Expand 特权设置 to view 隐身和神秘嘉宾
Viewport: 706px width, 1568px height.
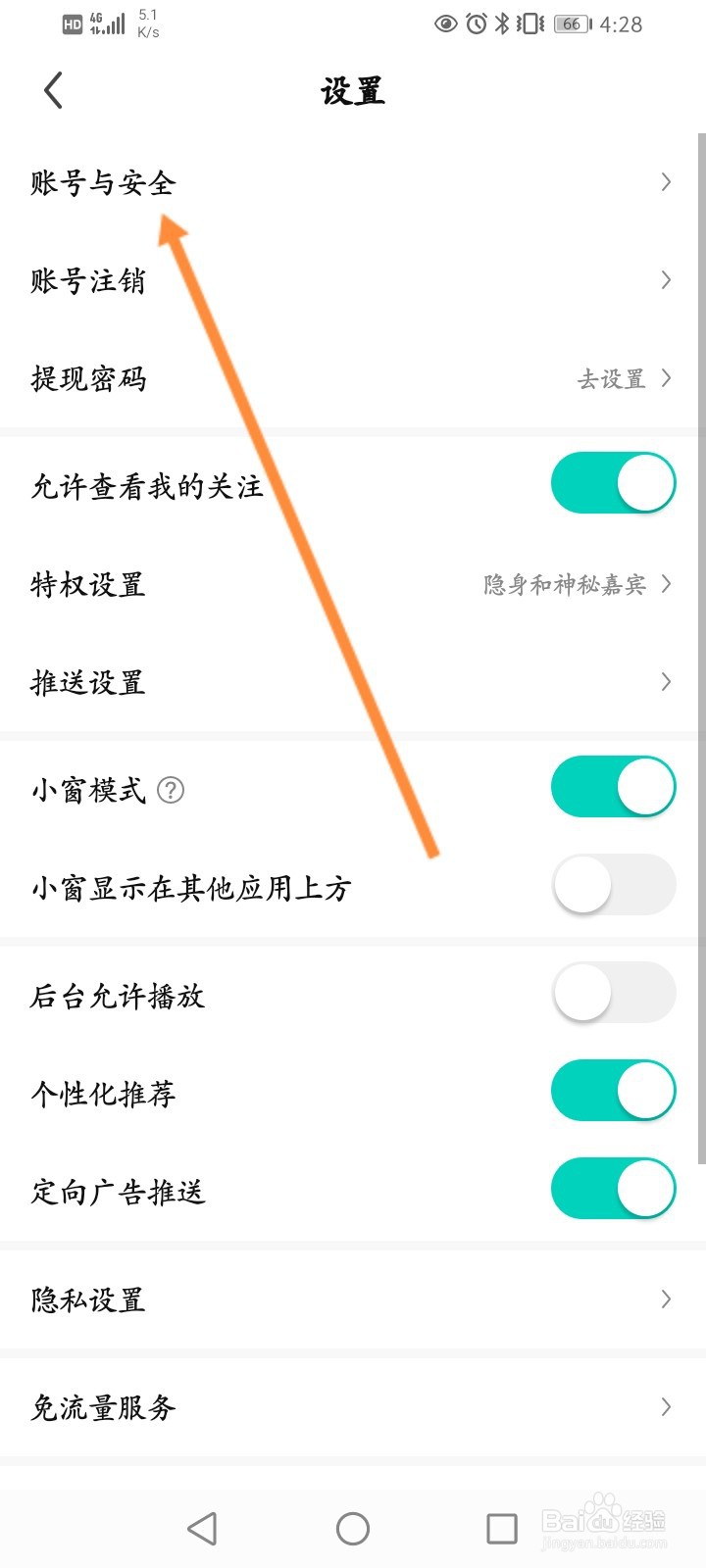(x=665, y=584)
